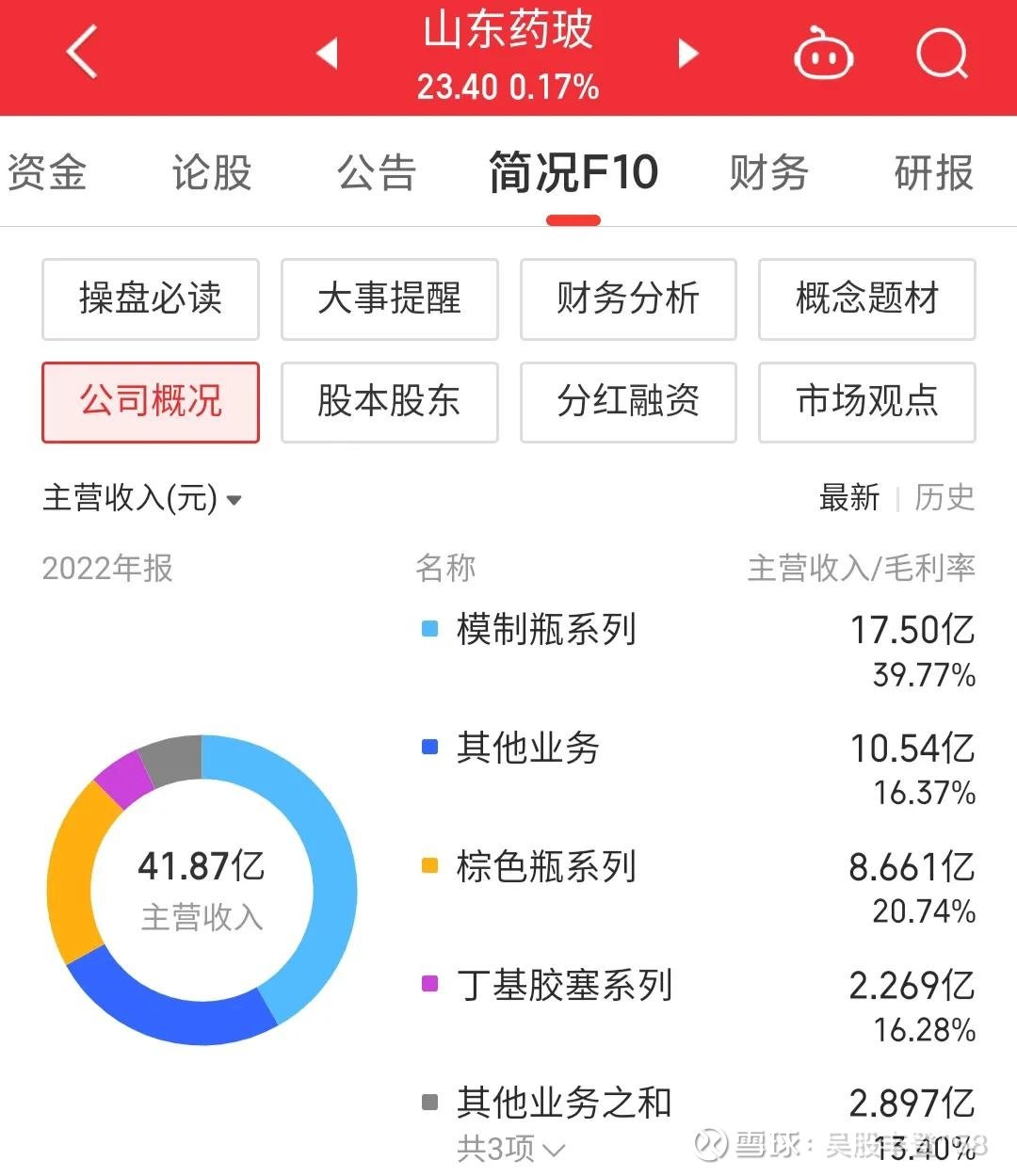Switch to 历史 historical view
Screen dimensions: 1017x1176
[x=944, y=499]
